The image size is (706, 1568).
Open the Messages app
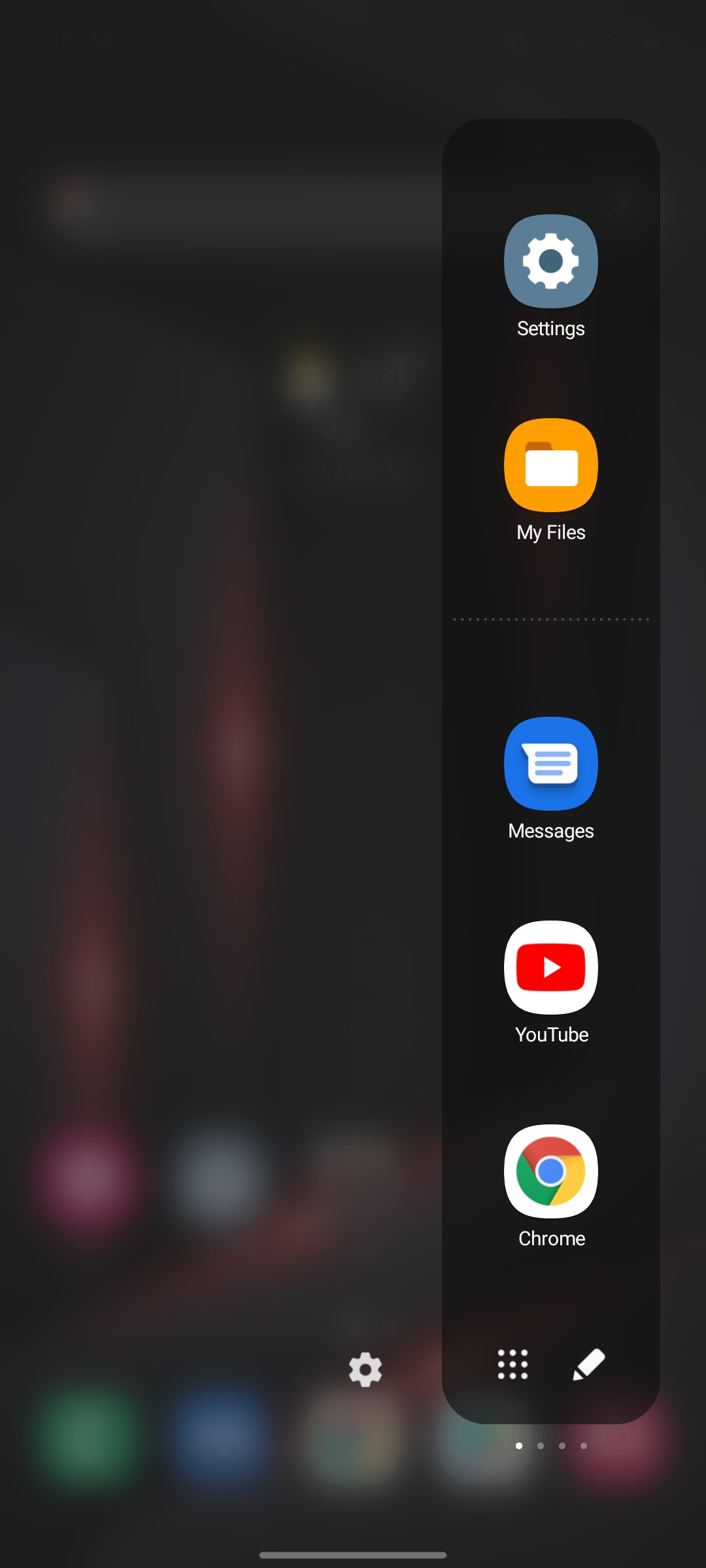[550, 764]
